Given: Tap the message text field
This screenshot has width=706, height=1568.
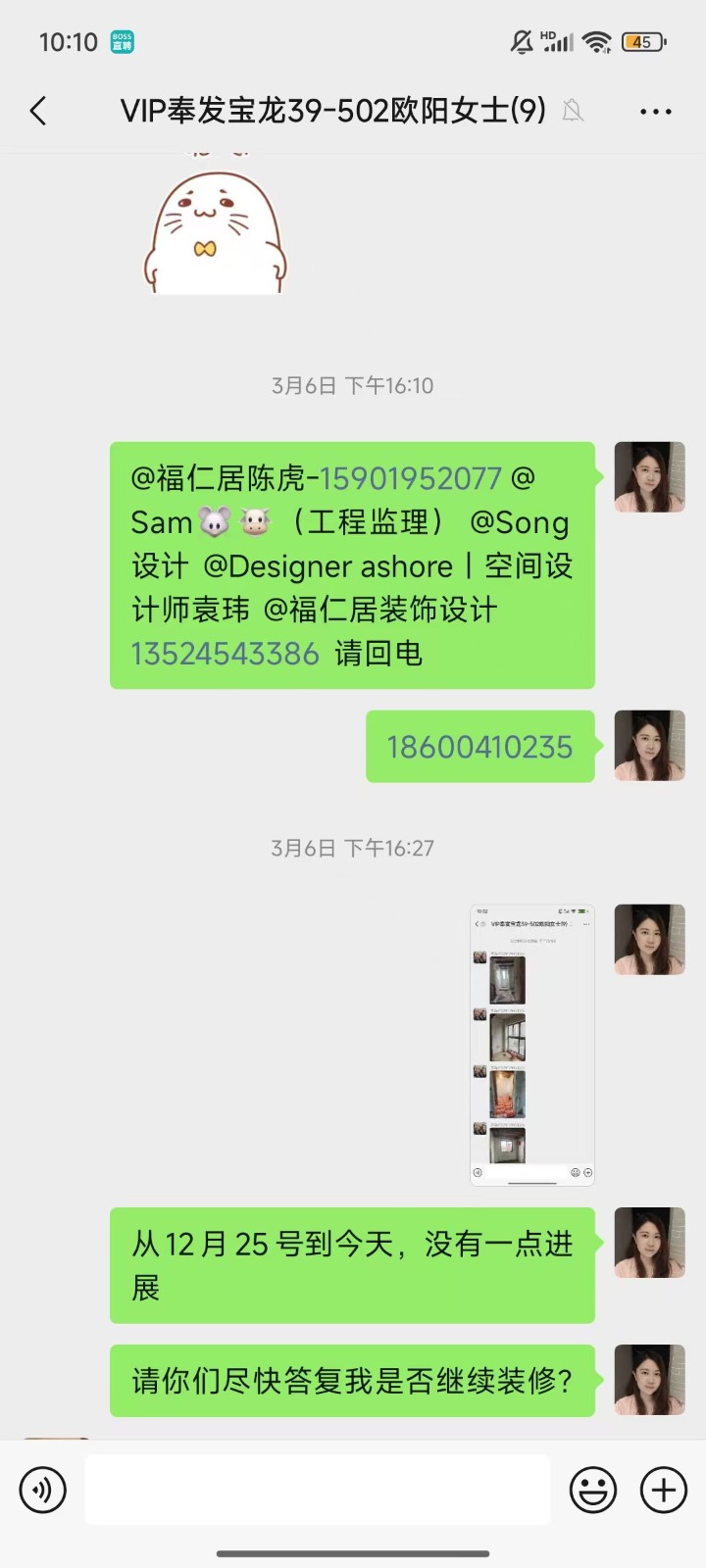Looking at the screenshot, I should pos(318,1490).
